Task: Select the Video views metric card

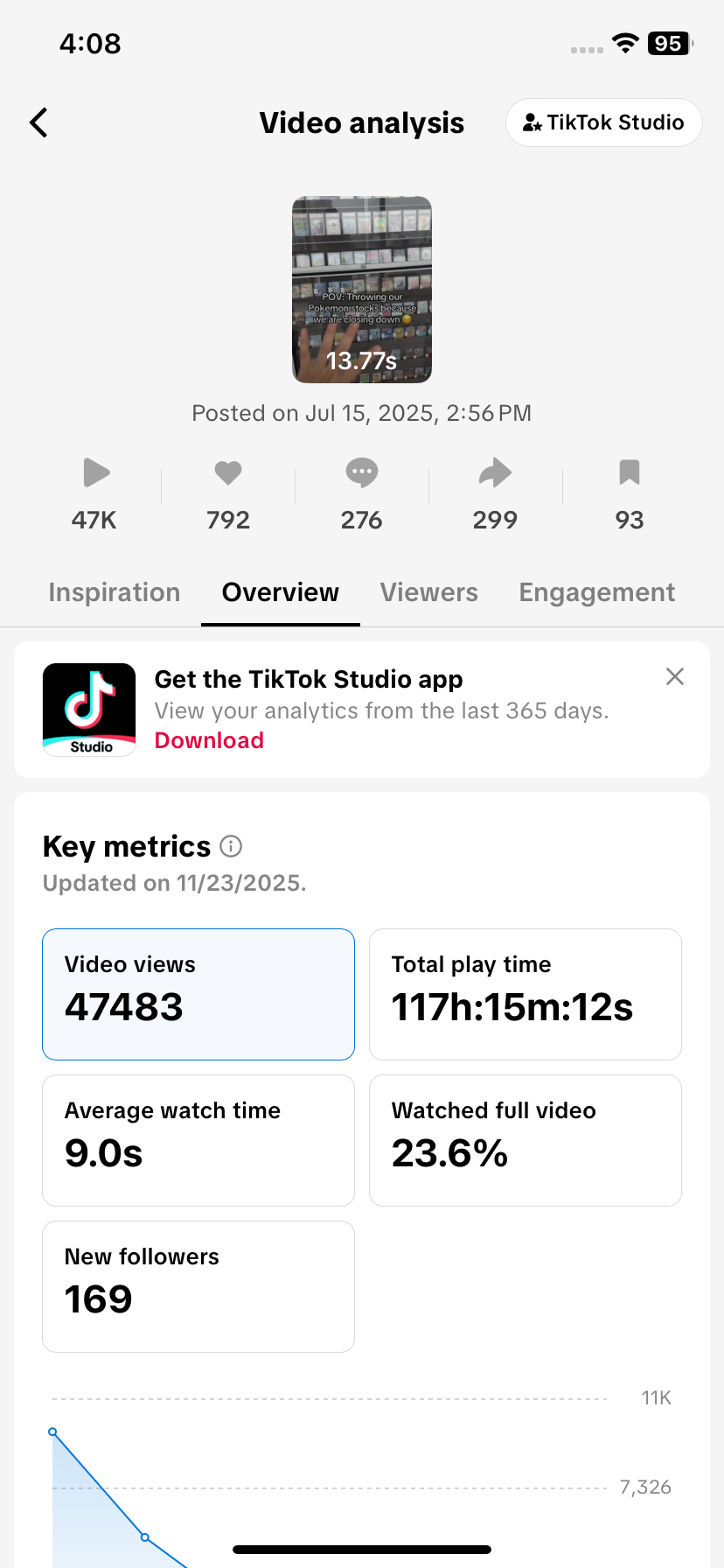Action: pos(198,994)
